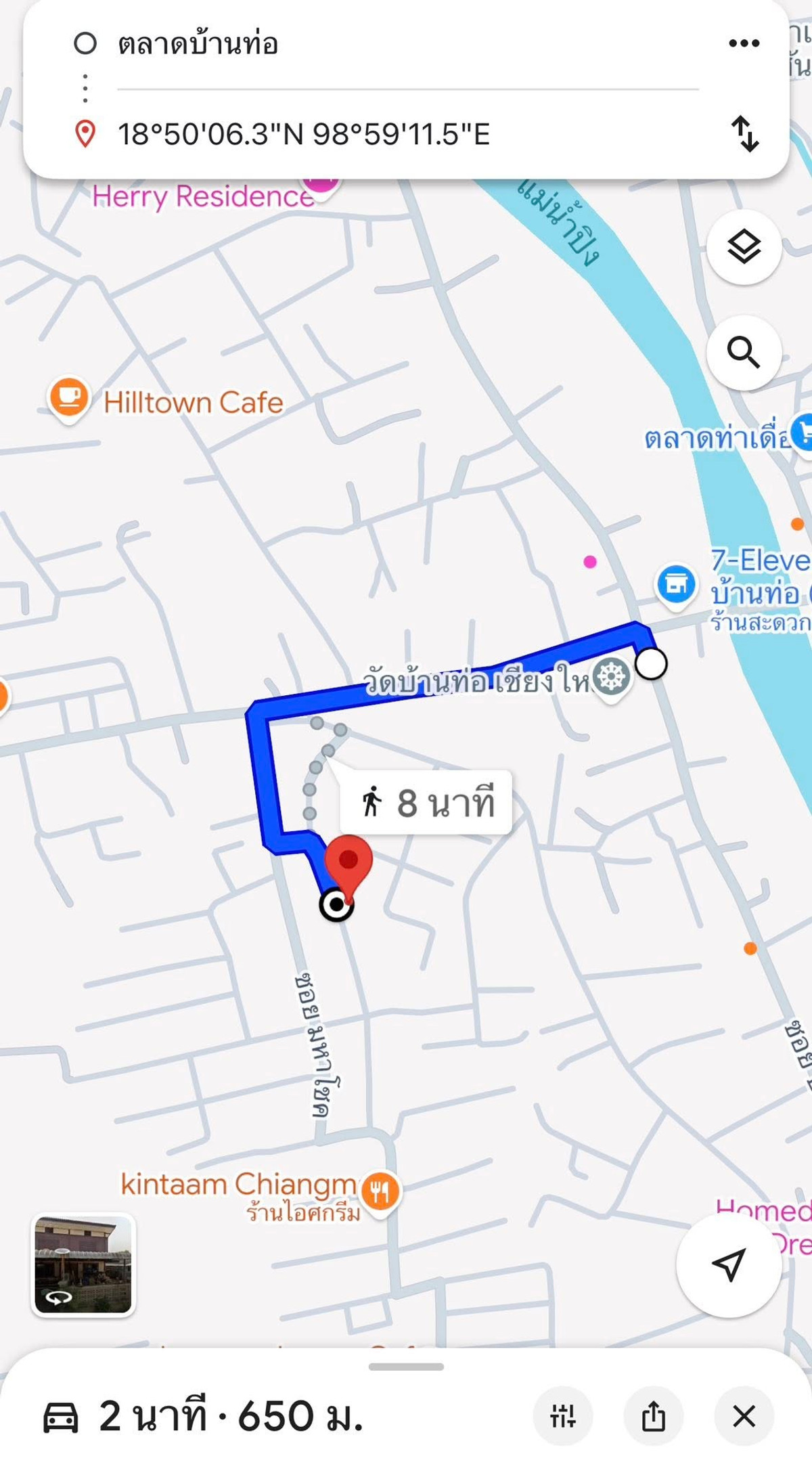Open the three-dot overflow menu
Viewport: 812px width, 1475px height.
click(x=744, y=44)
